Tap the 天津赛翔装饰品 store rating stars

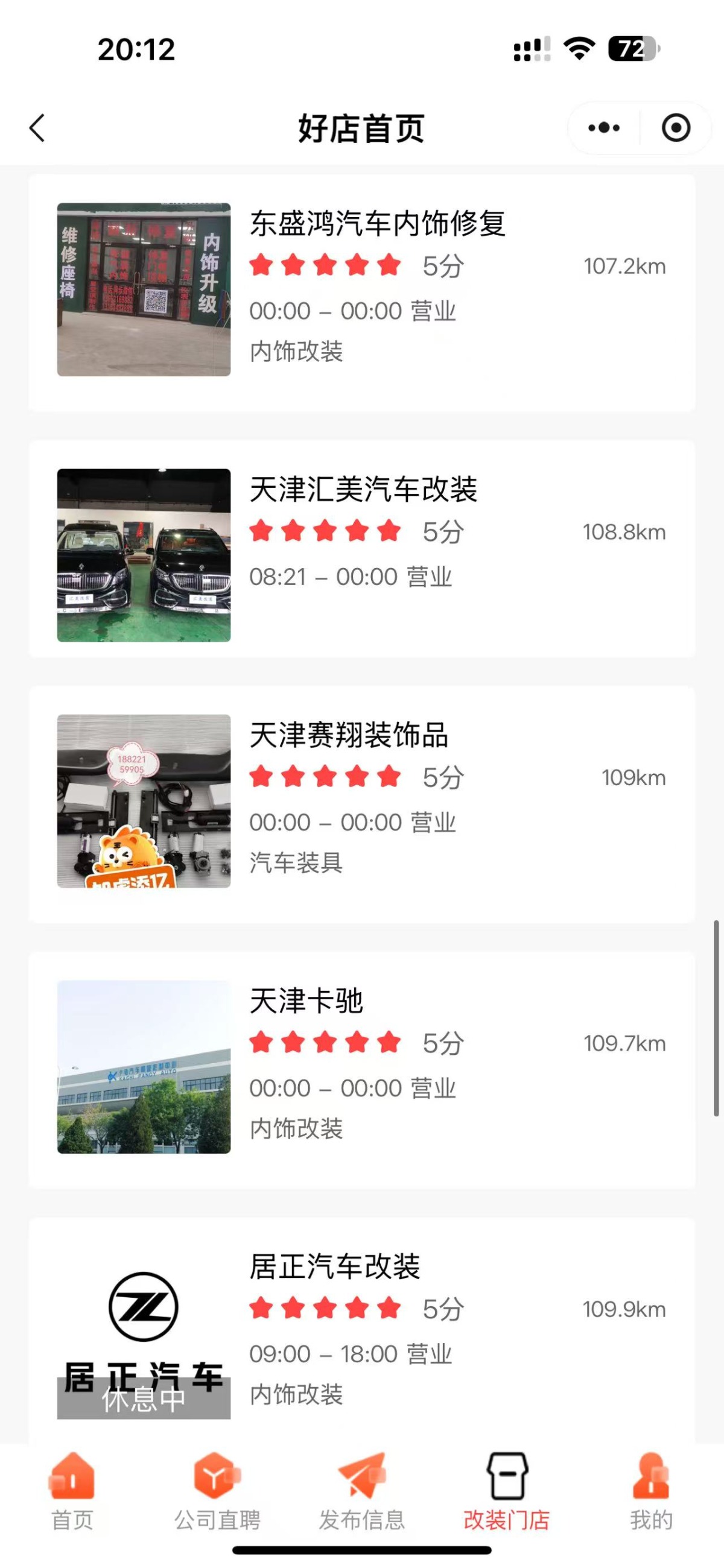pyautogui.click(x=325, y=777)
